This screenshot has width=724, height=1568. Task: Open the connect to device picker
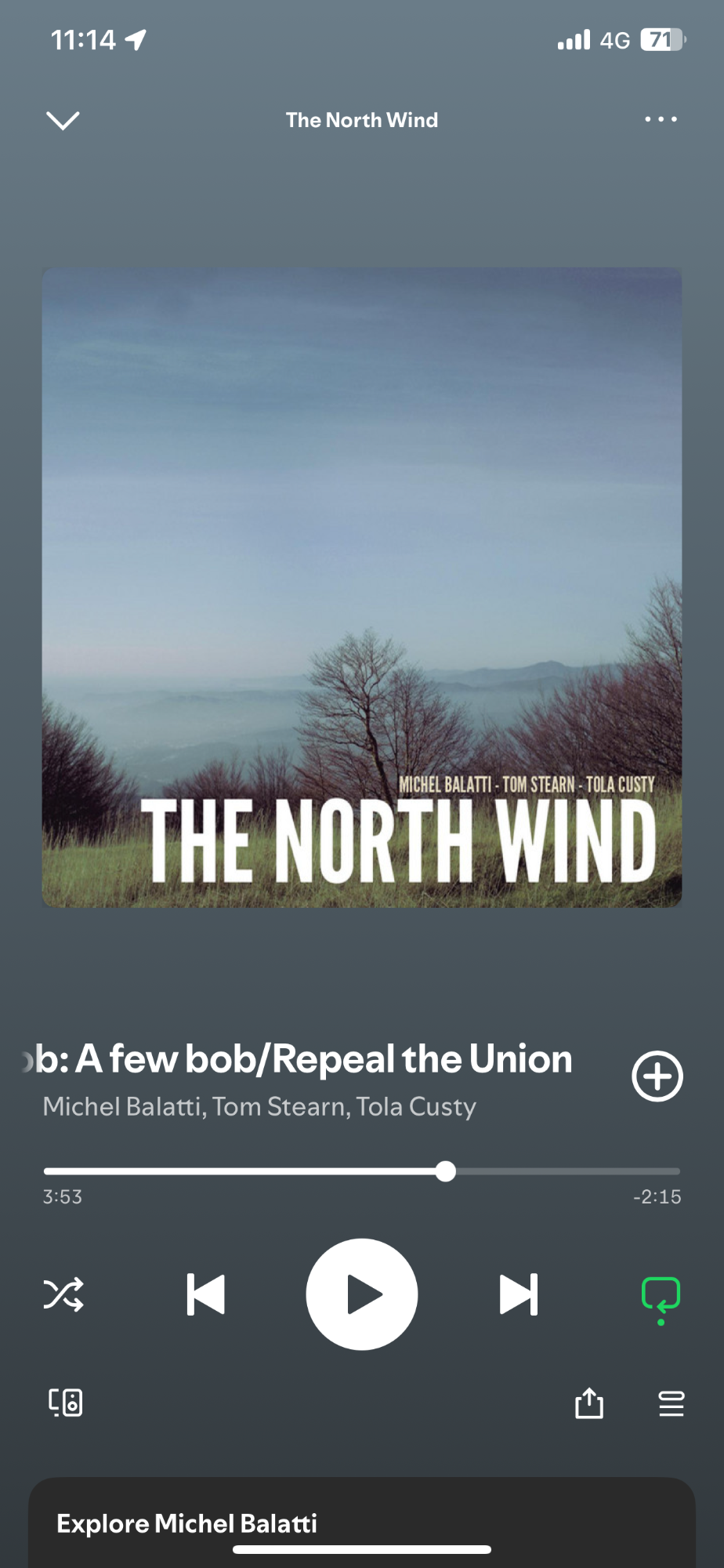pos(66,1402)
